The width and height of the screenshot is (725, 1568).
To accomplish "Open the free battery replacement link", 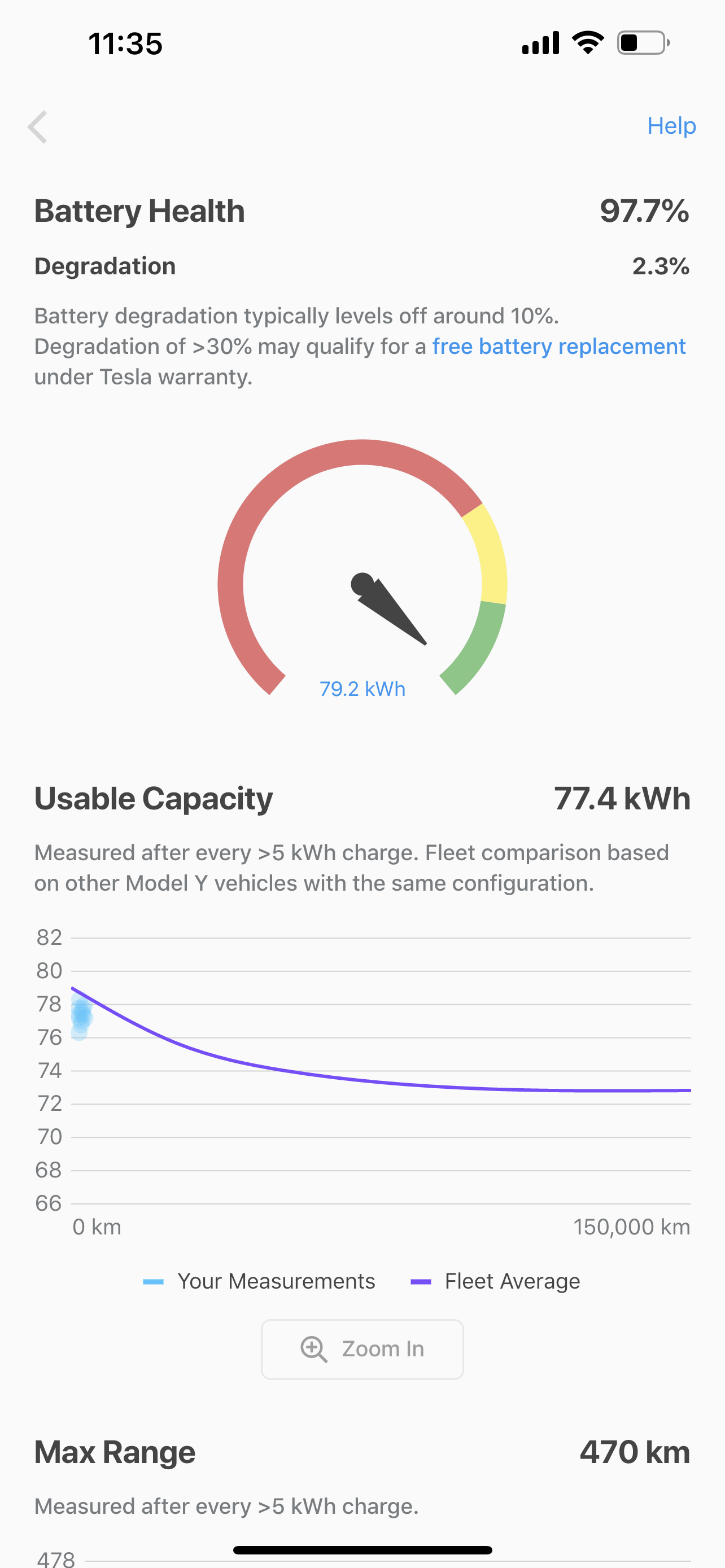I will [558, 347].
